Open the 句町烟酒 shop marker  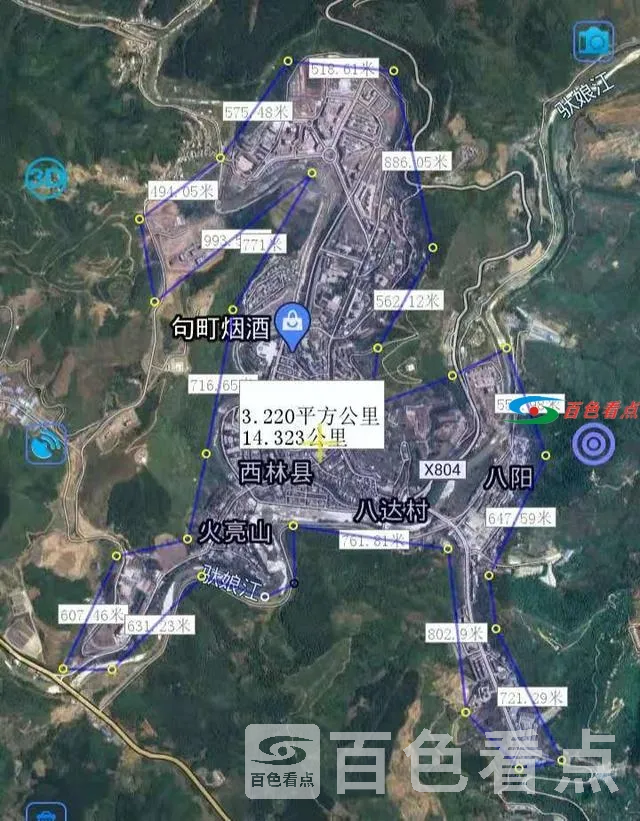294,326
